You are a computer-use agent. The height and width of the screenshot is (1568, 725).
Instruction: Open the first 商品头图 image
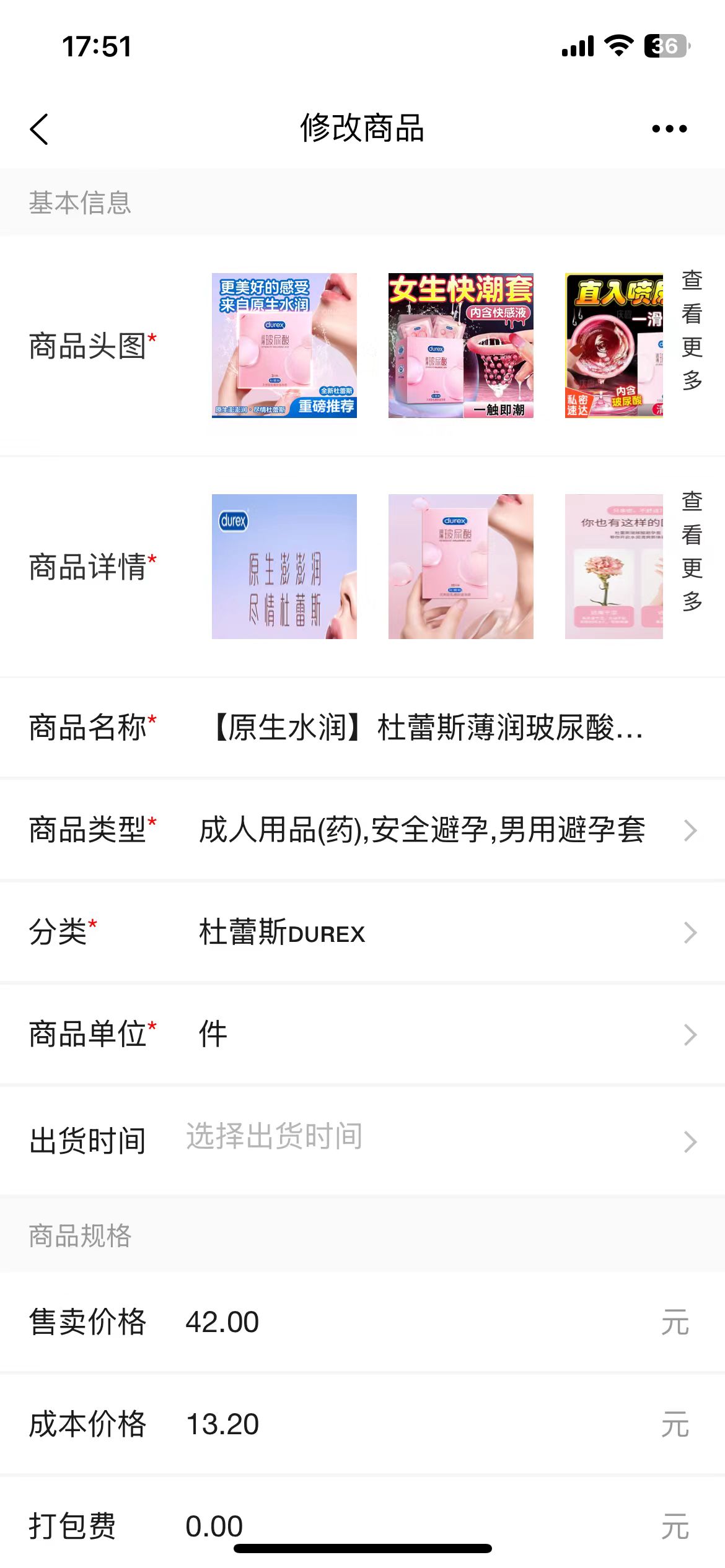[x=284, y=346]
